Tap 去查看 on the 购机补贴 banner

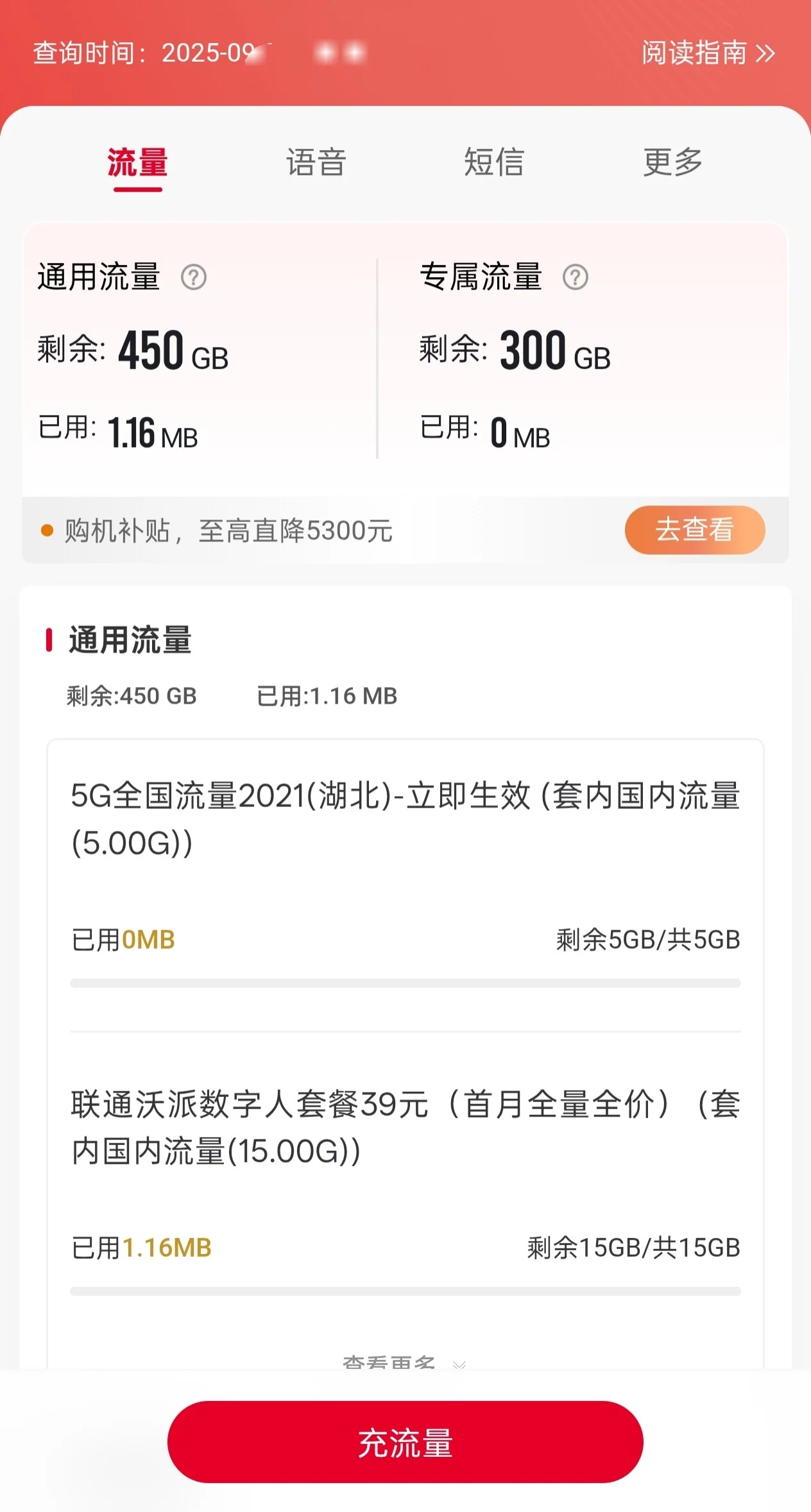pyautogui.click(x=694, y=530)
